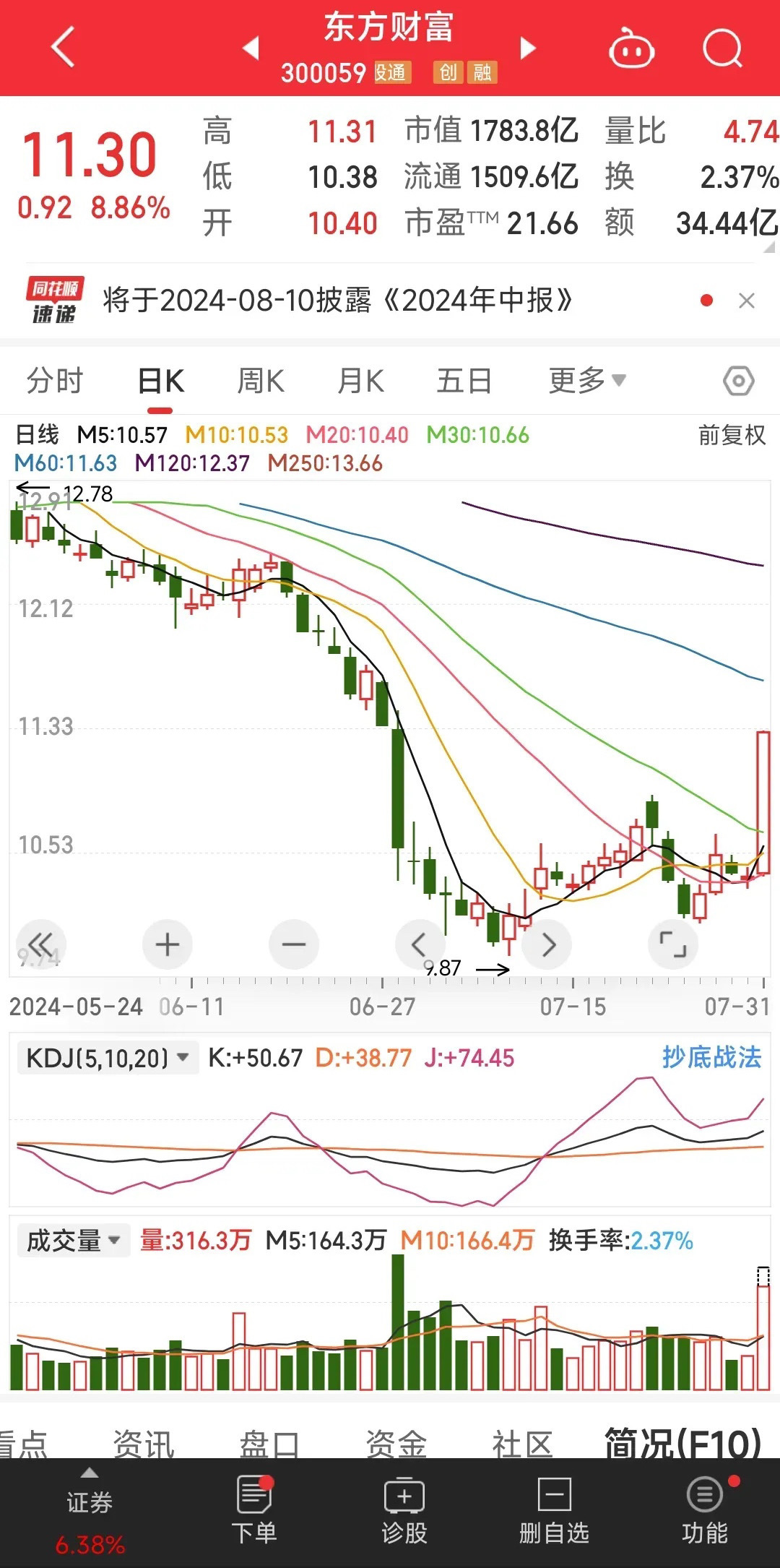
Task: Zoom in the K-line chart with plus
Action: click(x=168, y=944)
